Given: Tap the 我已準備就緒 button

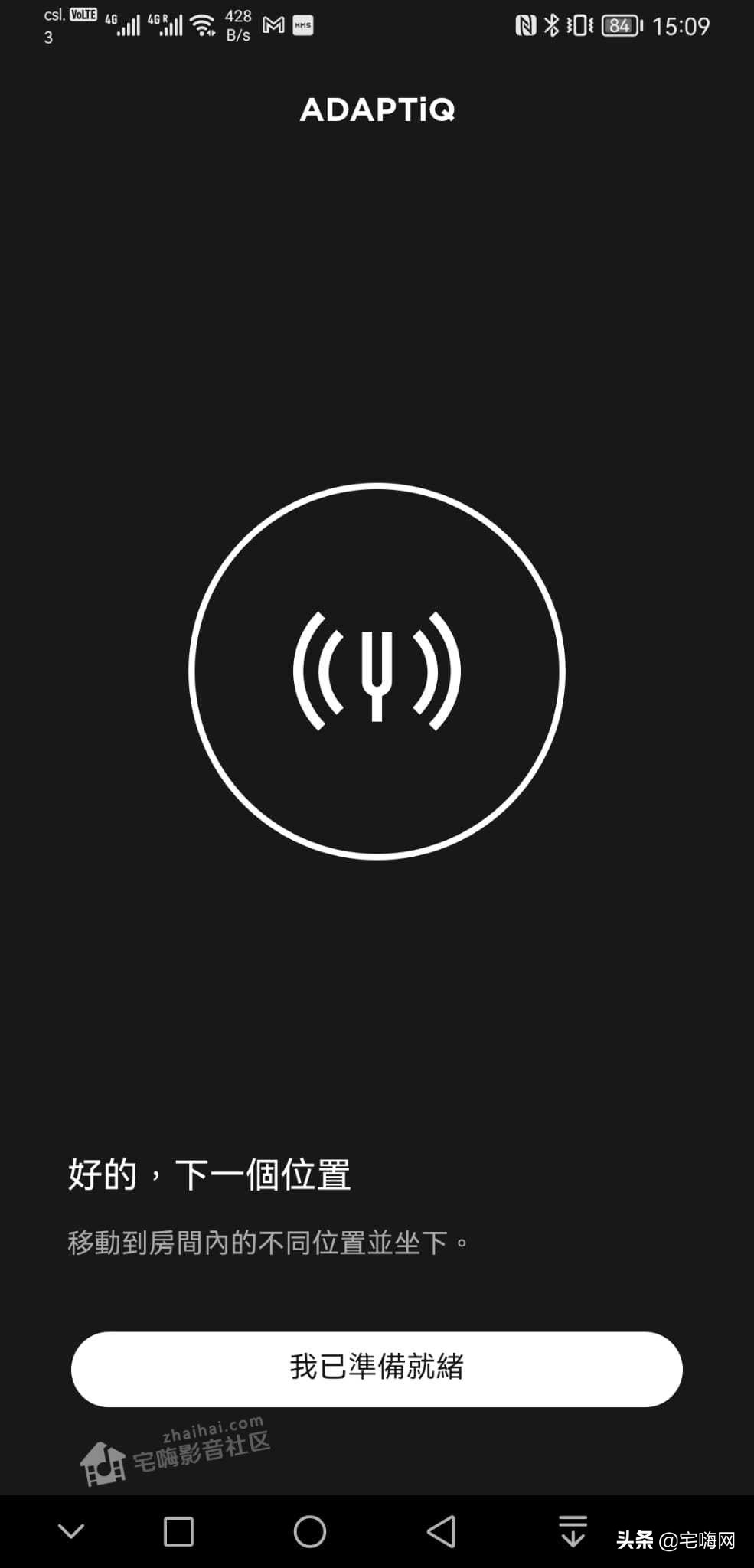Looking at the screenshot, I should pyautogui.click(x=377, y=1368).
